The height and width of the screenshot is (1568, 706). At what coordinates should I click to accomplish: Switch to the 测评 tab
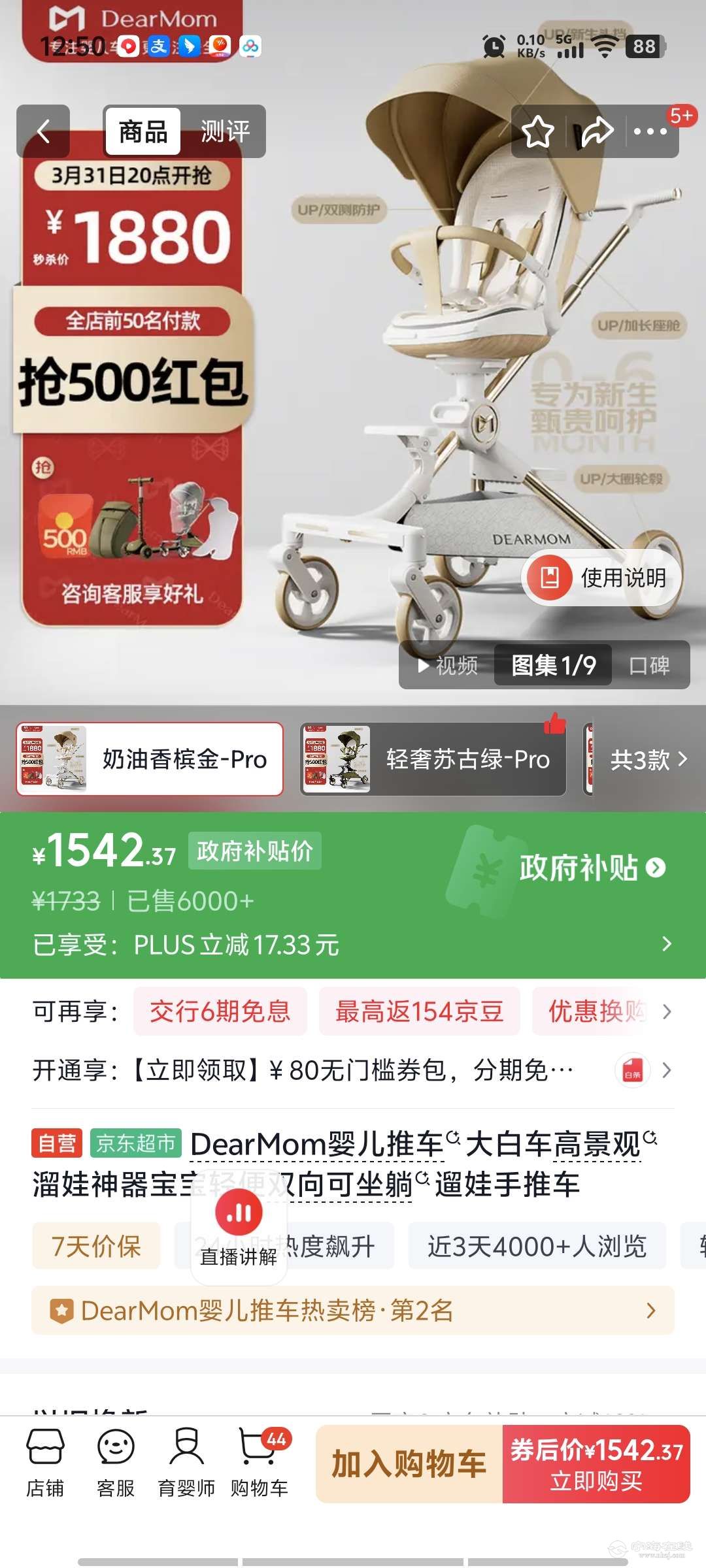coord(225,131)
